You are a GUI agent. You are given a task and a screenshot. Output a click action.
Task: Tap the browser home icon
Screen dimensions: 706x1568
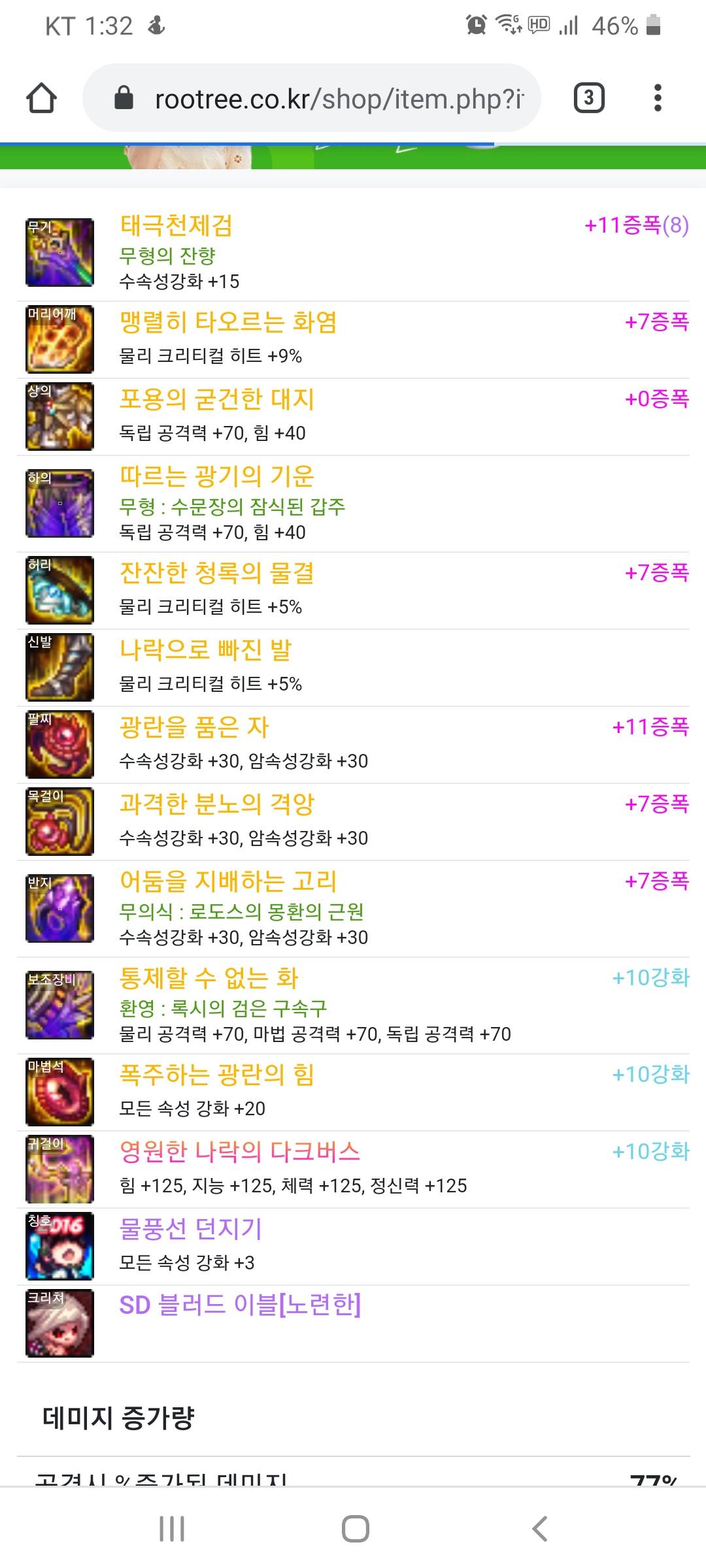(41, 99)
